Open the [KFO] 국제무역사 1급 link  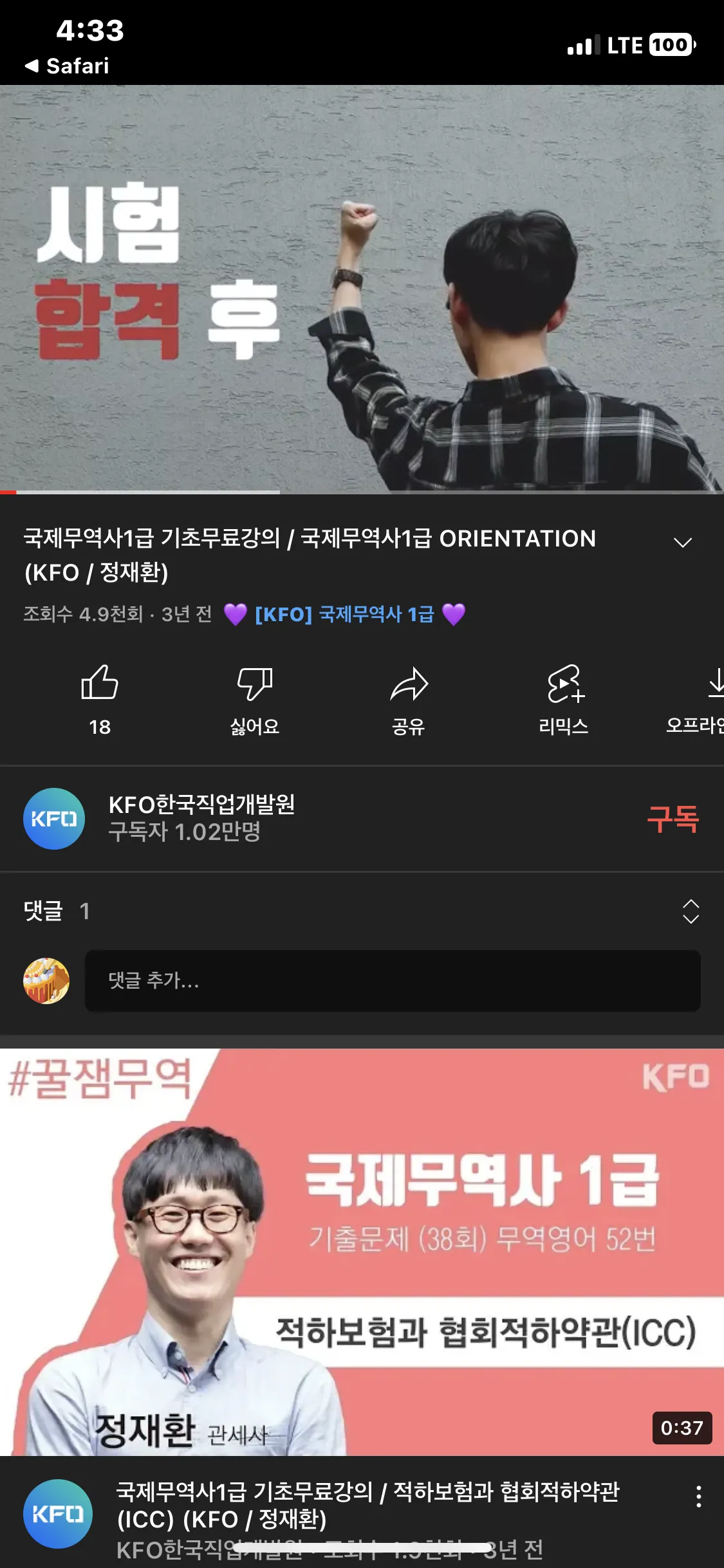tap(344, 614)
